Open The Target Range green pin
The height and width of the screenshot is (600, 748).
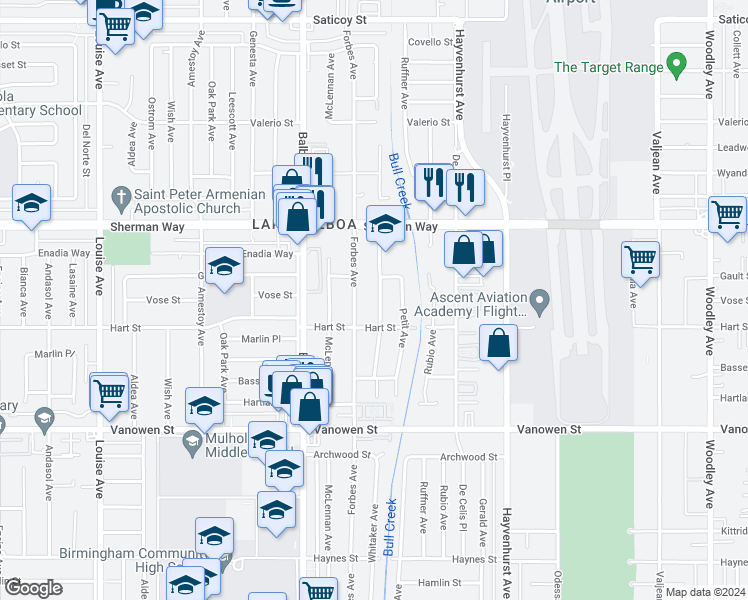coord(676,66)
